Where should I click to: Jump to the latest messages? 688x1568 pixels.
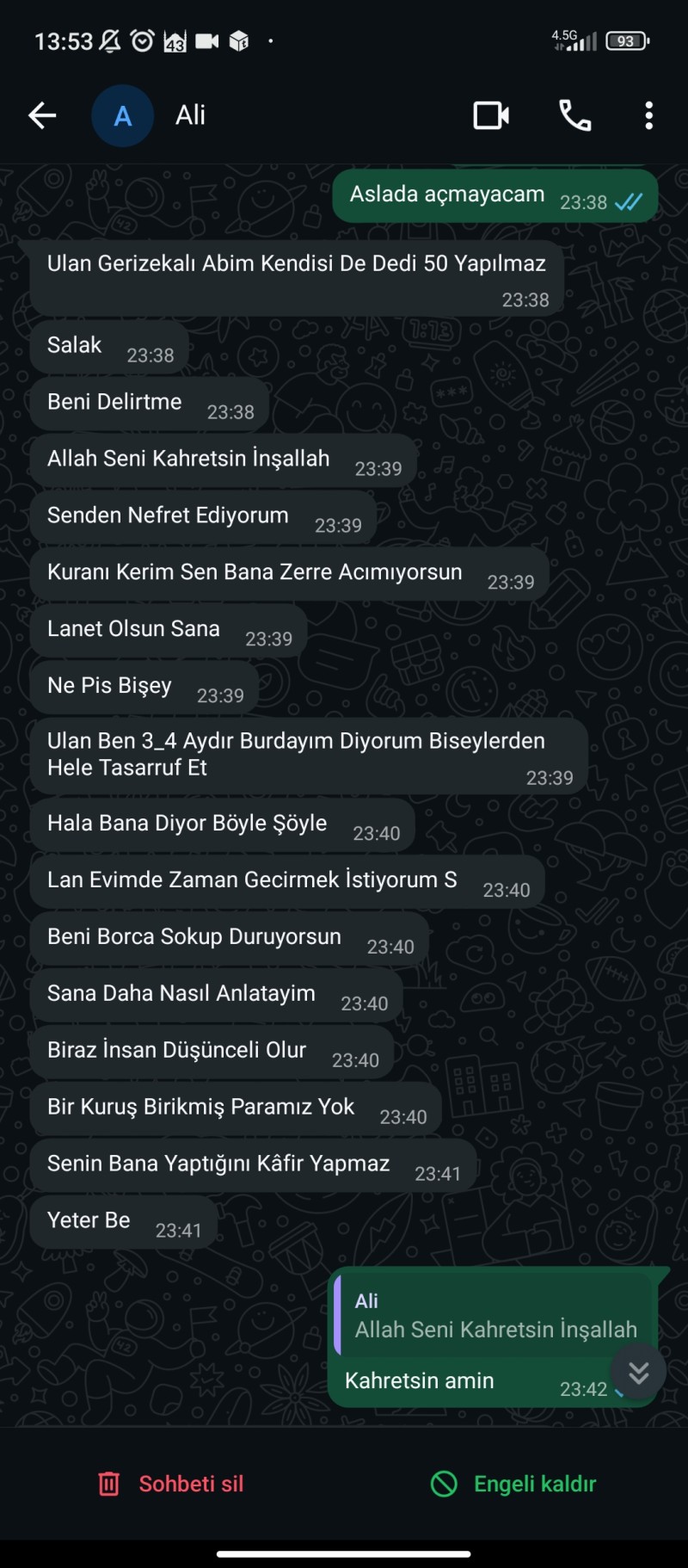pyautogui.click(x=638, y=1372)
